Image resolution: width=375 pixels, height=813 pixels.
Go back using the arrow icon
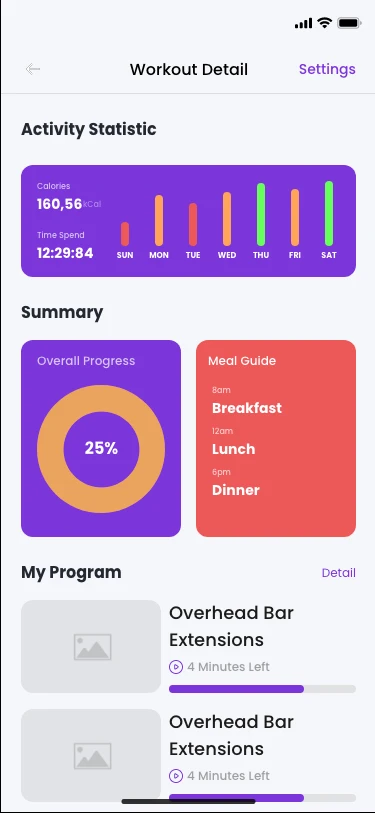pyautogui.click(x=33, y=69)
